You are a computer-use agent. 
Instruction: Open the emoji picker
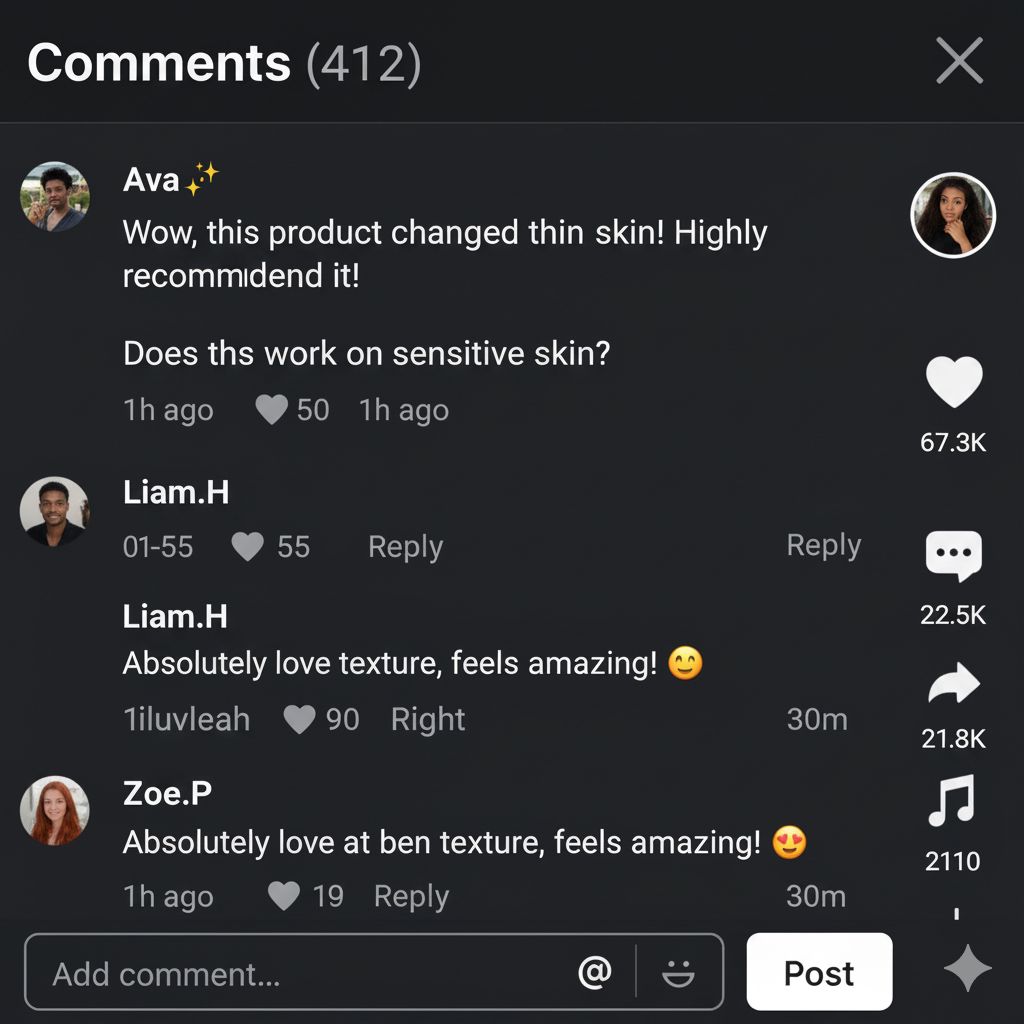[x=679, y=972]
